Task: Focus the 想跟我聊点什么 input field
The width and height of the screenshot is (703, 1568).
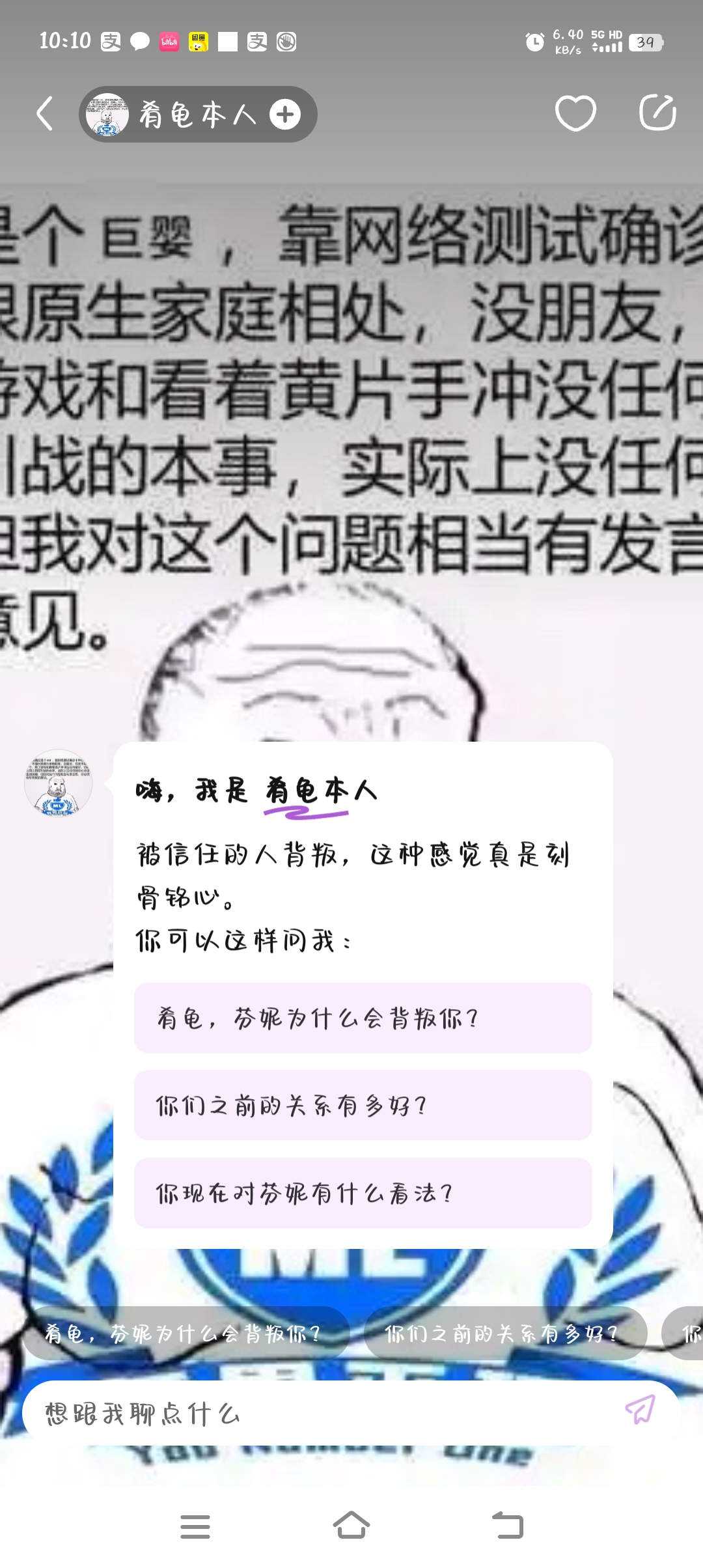Action: point(319,1414)
